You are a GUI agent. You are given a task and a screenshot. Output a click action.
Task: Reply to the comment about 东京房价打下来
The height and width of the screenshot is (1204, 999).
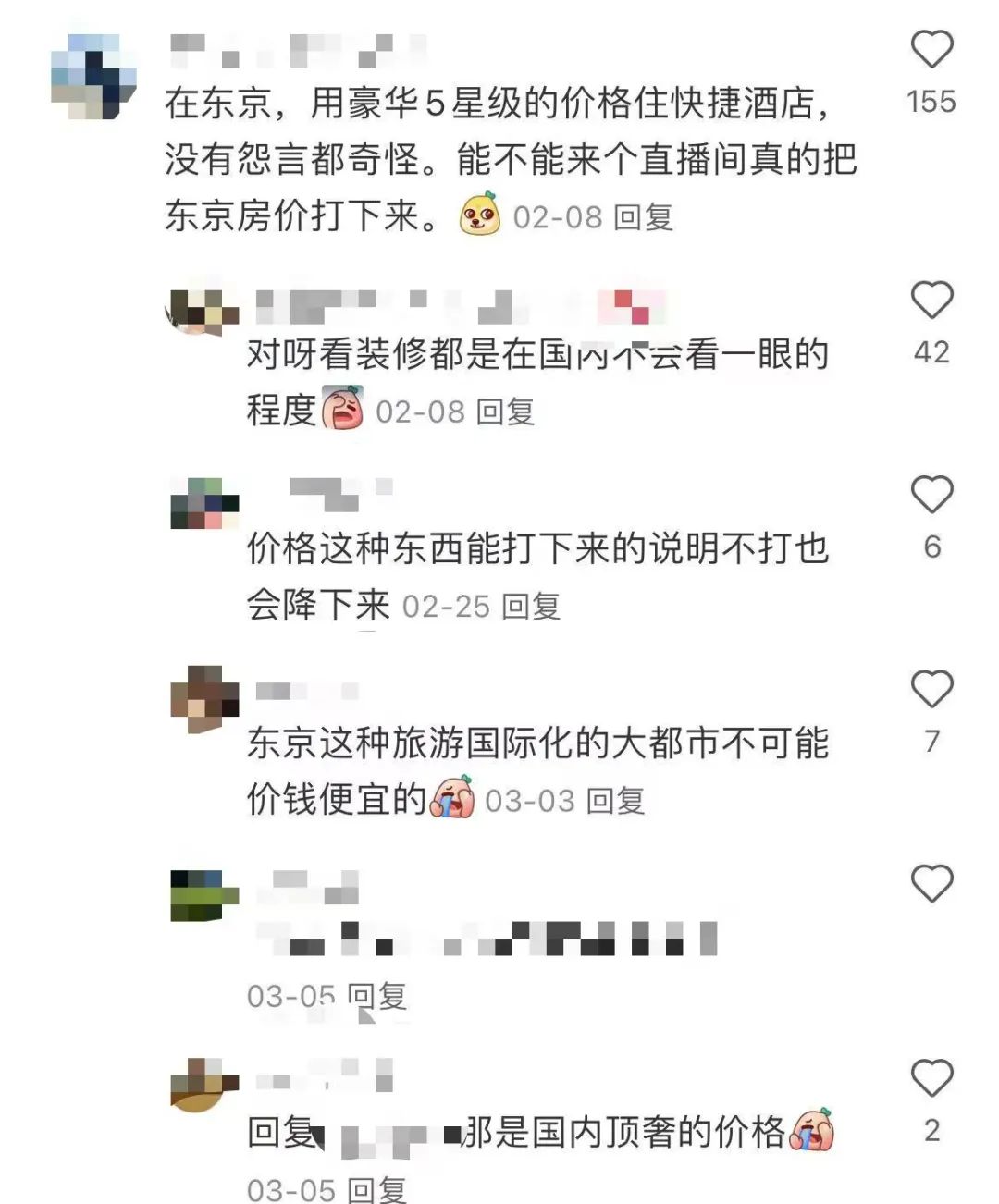point(643,217)
